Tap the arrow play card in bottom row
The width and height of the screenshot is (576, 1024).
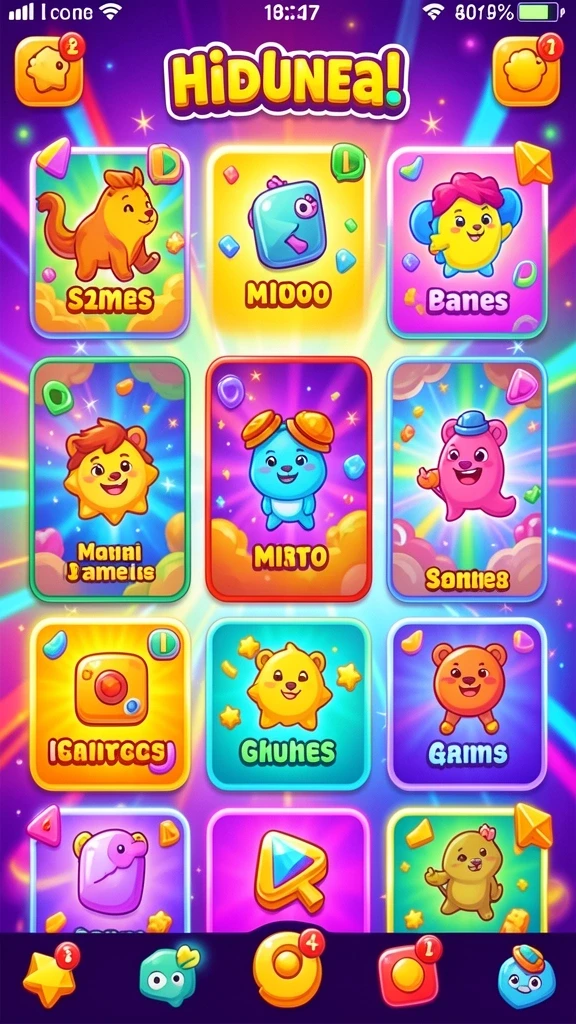click(289, 871)
